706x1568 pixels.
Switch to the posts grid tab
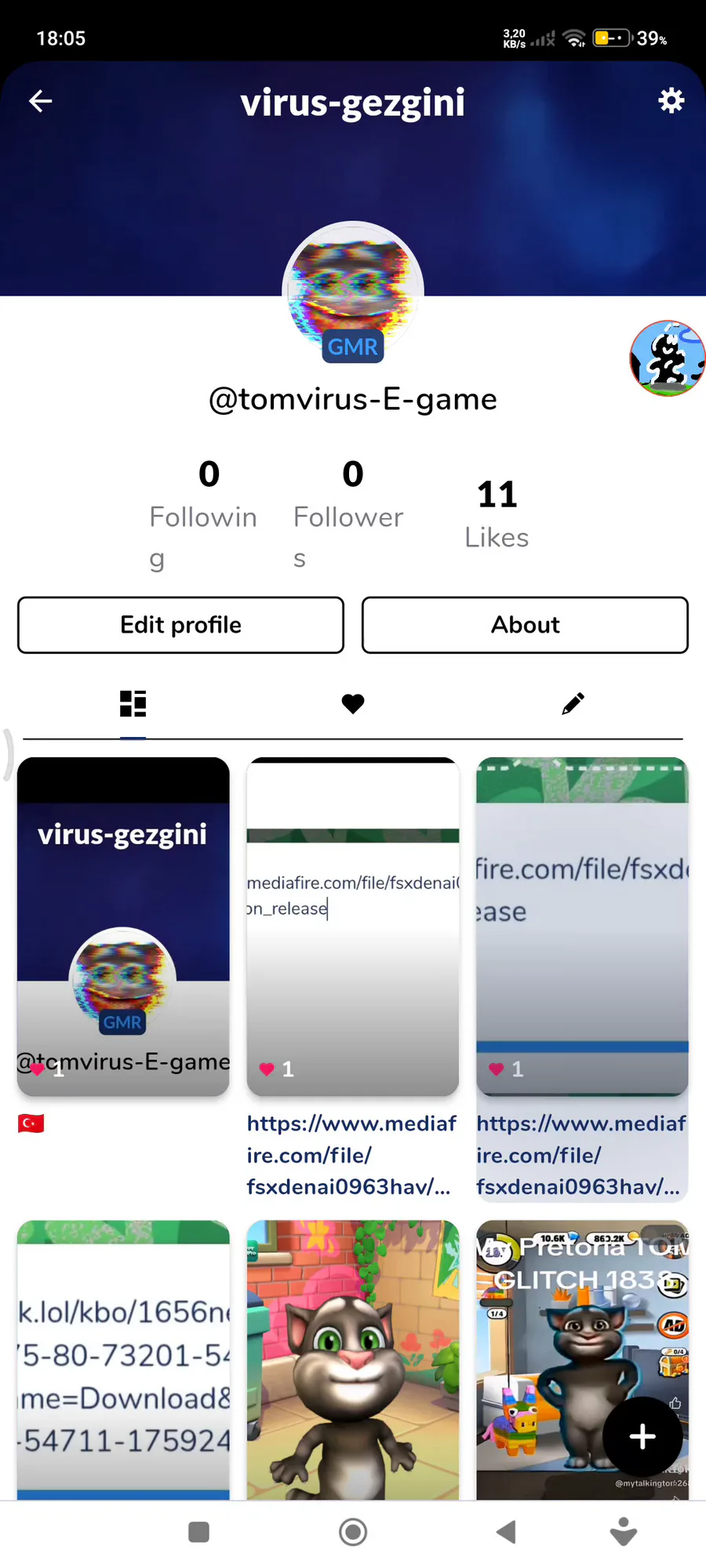coord(133,703)
